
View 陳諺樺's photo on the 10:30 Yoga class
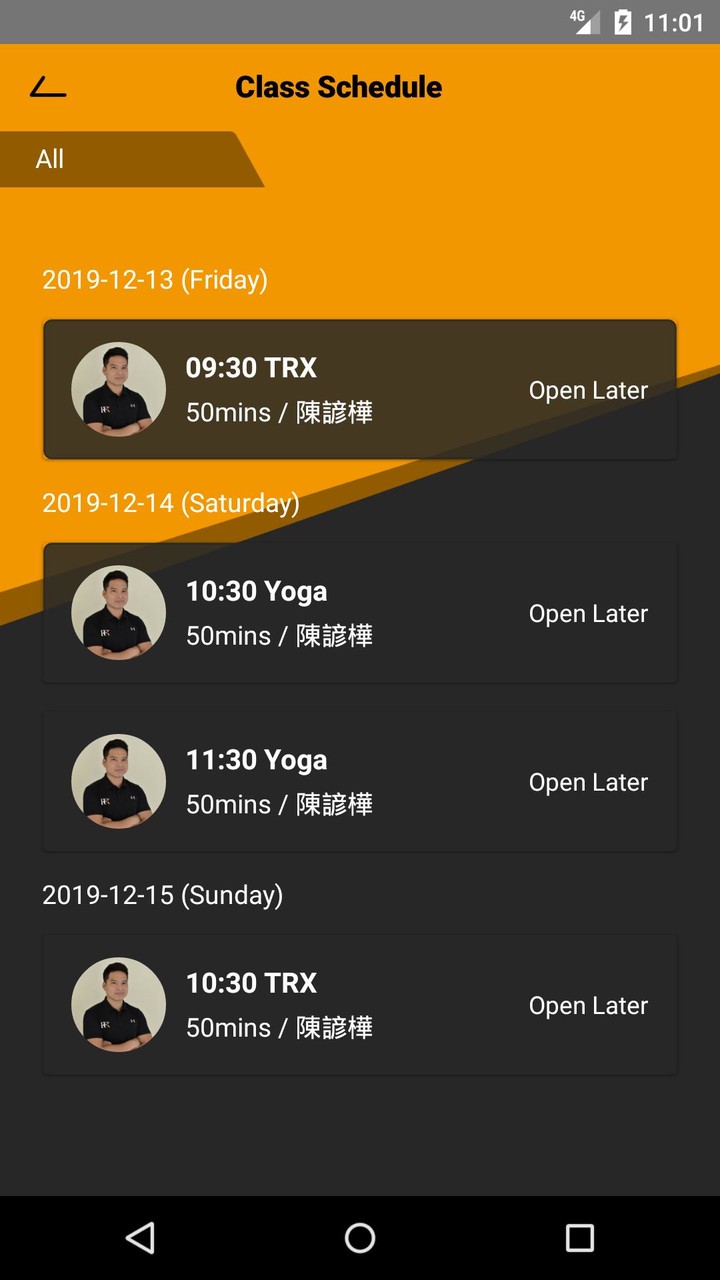118,612
